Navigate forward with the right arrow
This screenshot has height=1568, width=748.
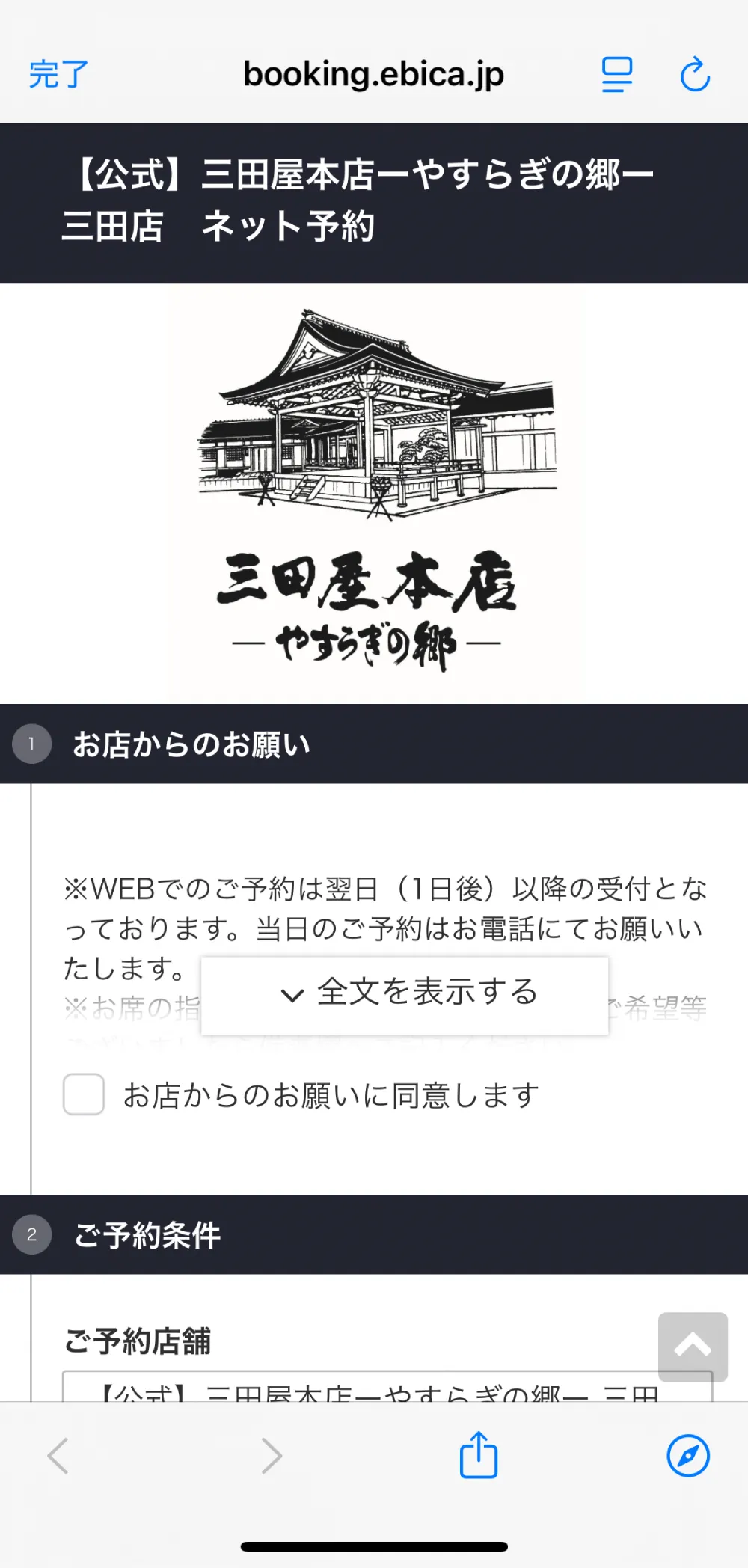click(x=271, y=1454)
